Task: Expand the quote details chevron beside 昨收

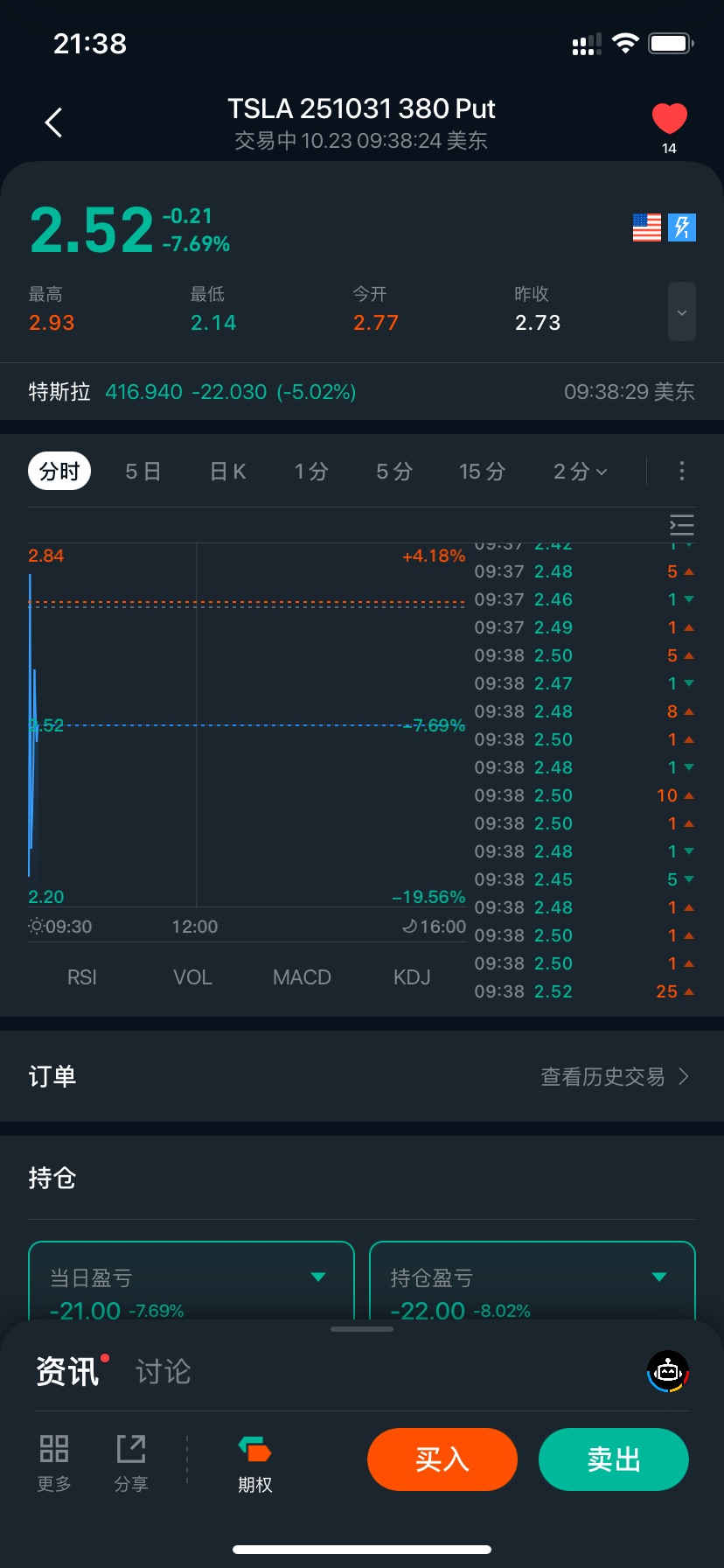Action: pos(682,311)
